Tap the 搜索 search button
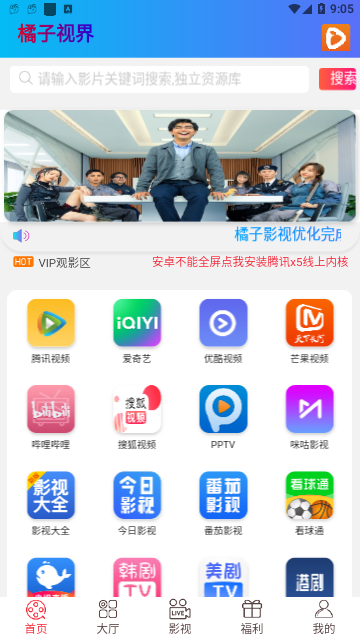Image resolution: width=360 pixels, height=640 pixels. click(338, 79)
